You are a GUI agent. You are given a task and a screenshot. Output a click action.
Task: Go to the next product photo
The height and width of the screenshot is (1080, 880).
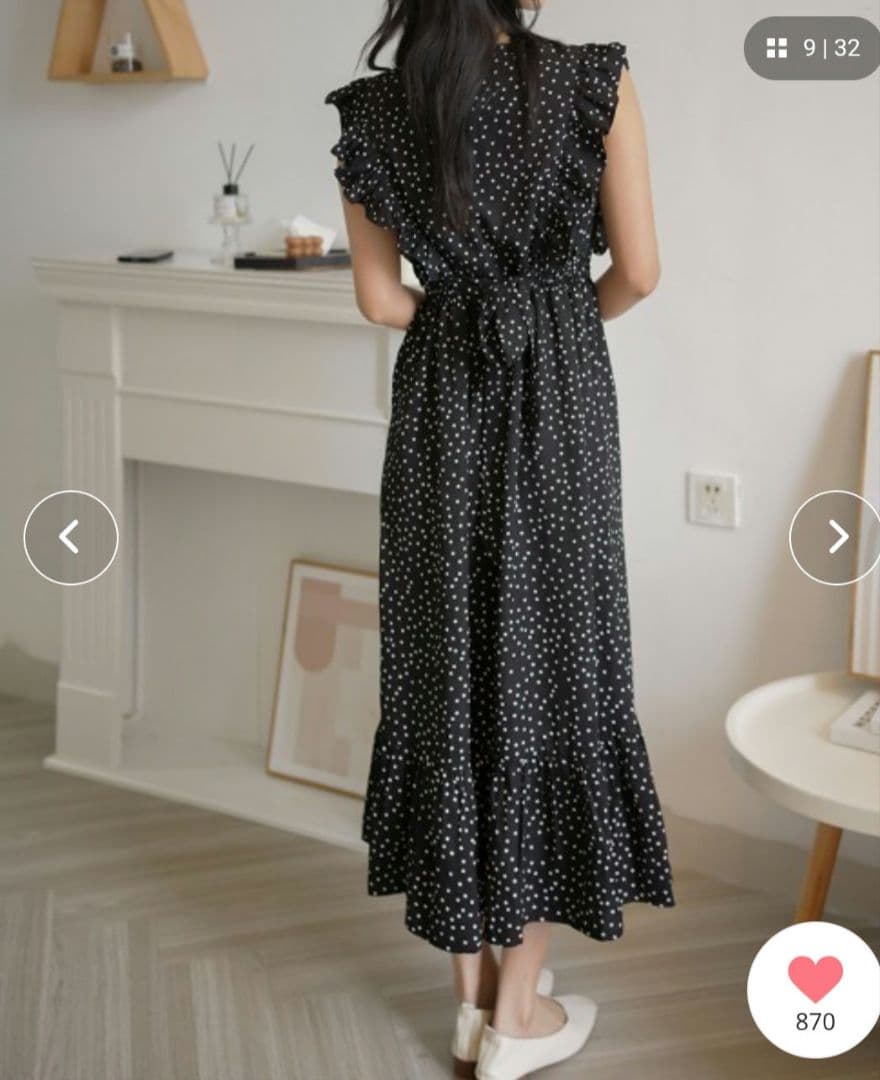pos(835,537)
